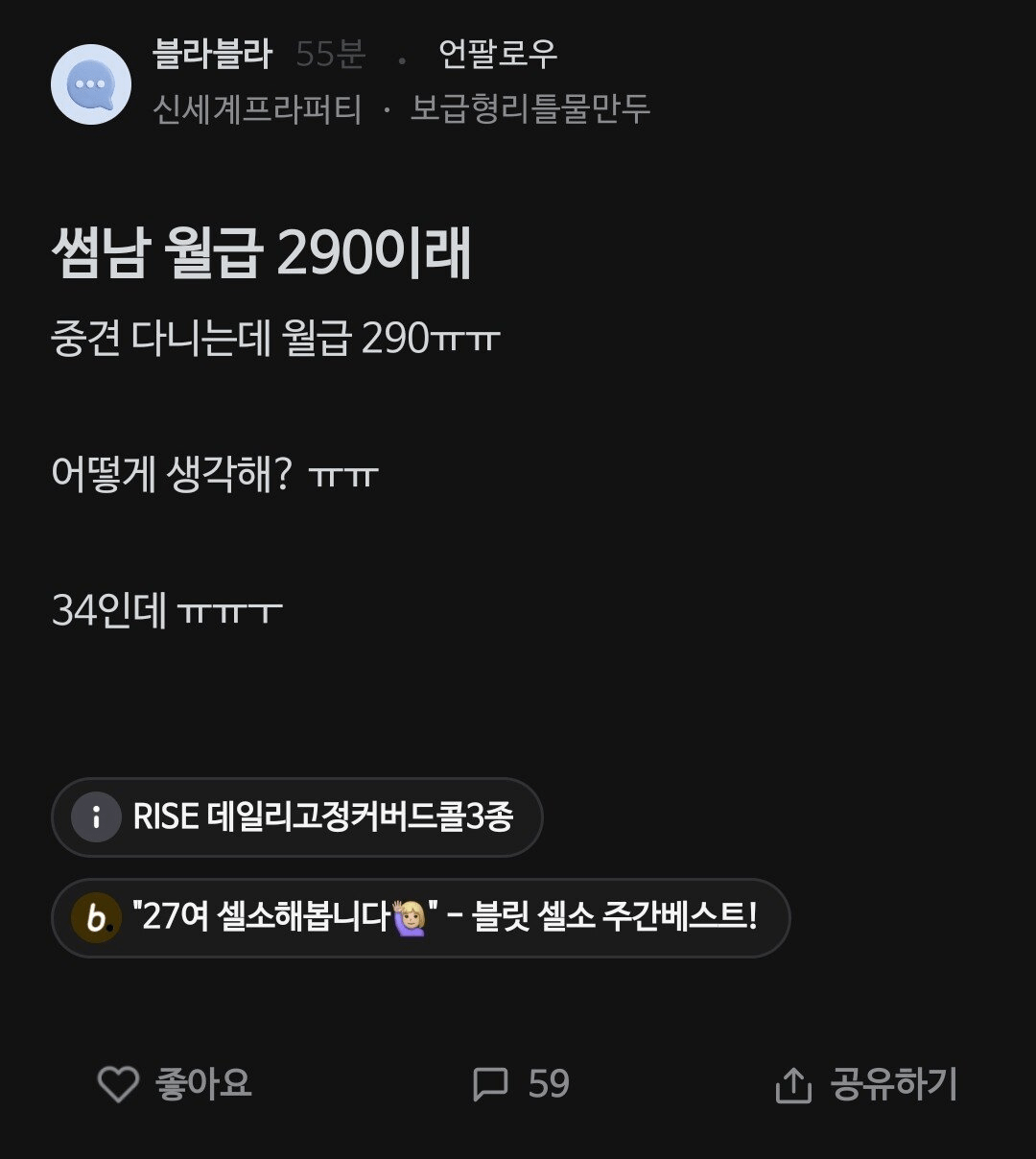Unfollow the author via 언팔로우

click(497, 55)
